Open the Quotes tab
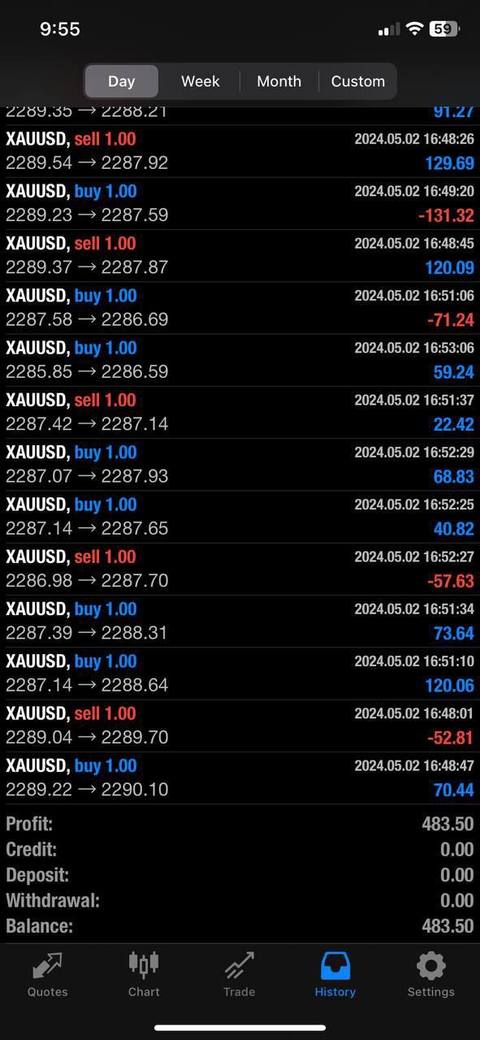The height and width of the screenshot is (1040, 480). coord(48,974)
